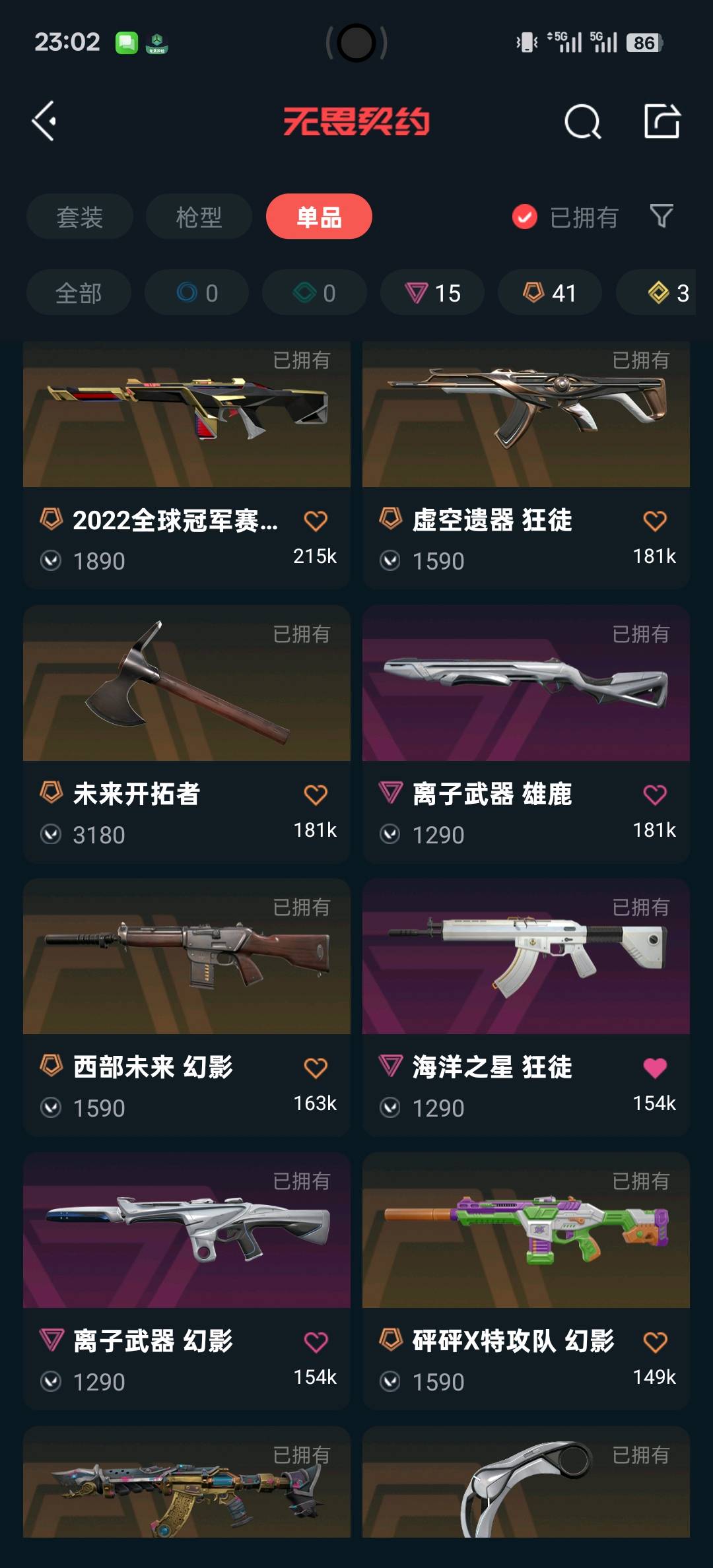Share this skin collection page

click(x=662, y=121)
